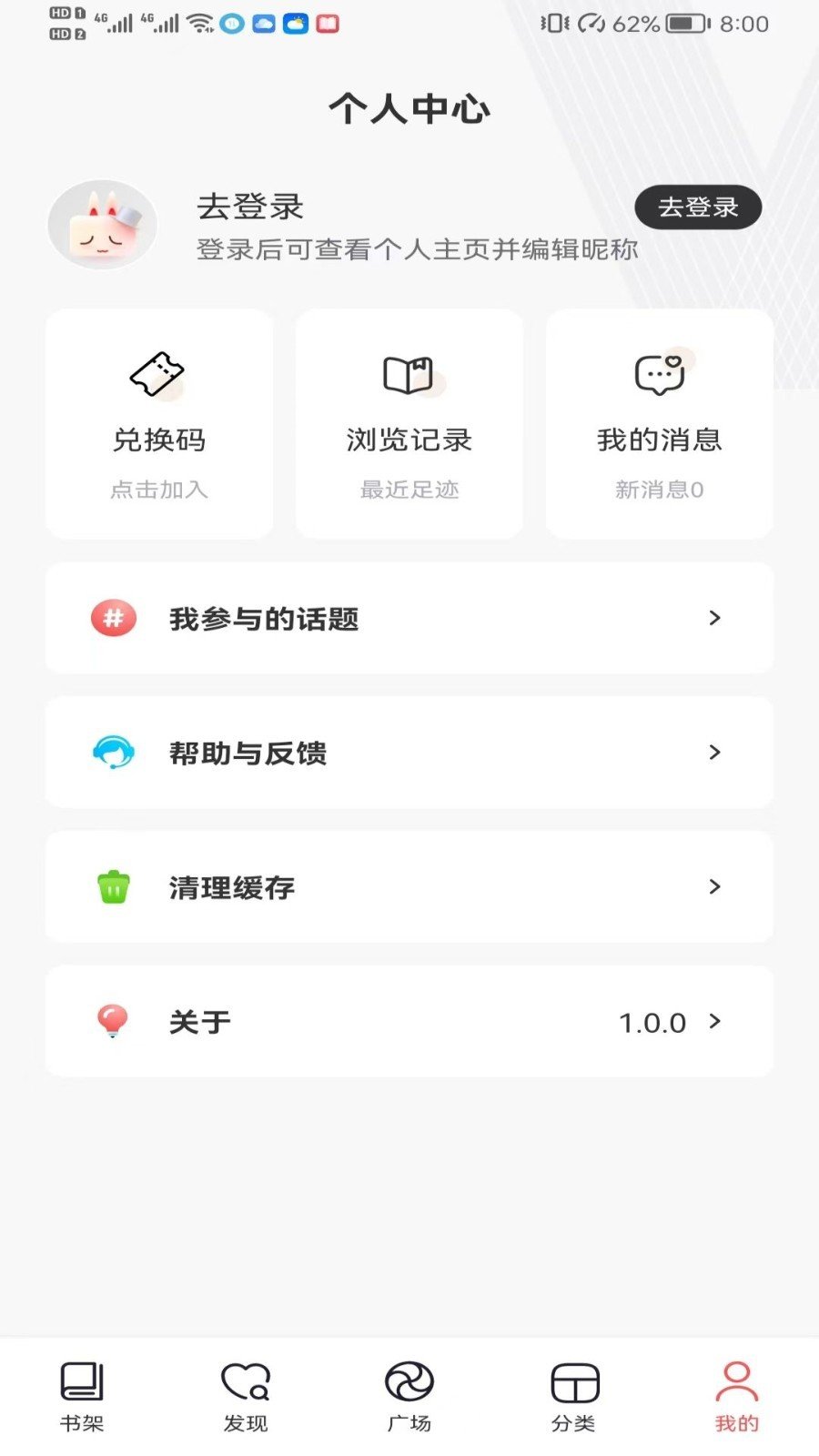
Task: Expand 我参与的话题 via its right chevron
Action: pyautogui.click(x=714, y=618)
